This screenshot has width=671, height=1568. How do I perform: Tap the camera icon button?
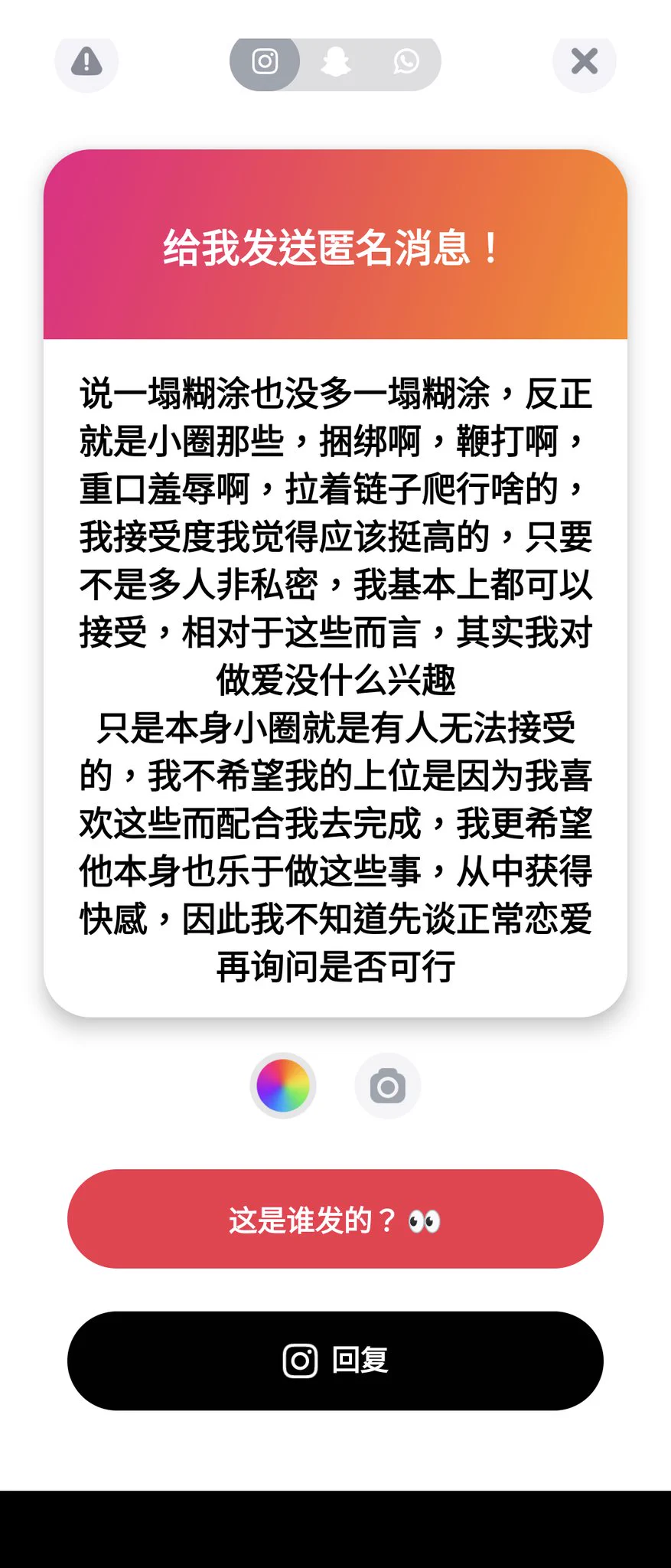(x=387, y=1086)
